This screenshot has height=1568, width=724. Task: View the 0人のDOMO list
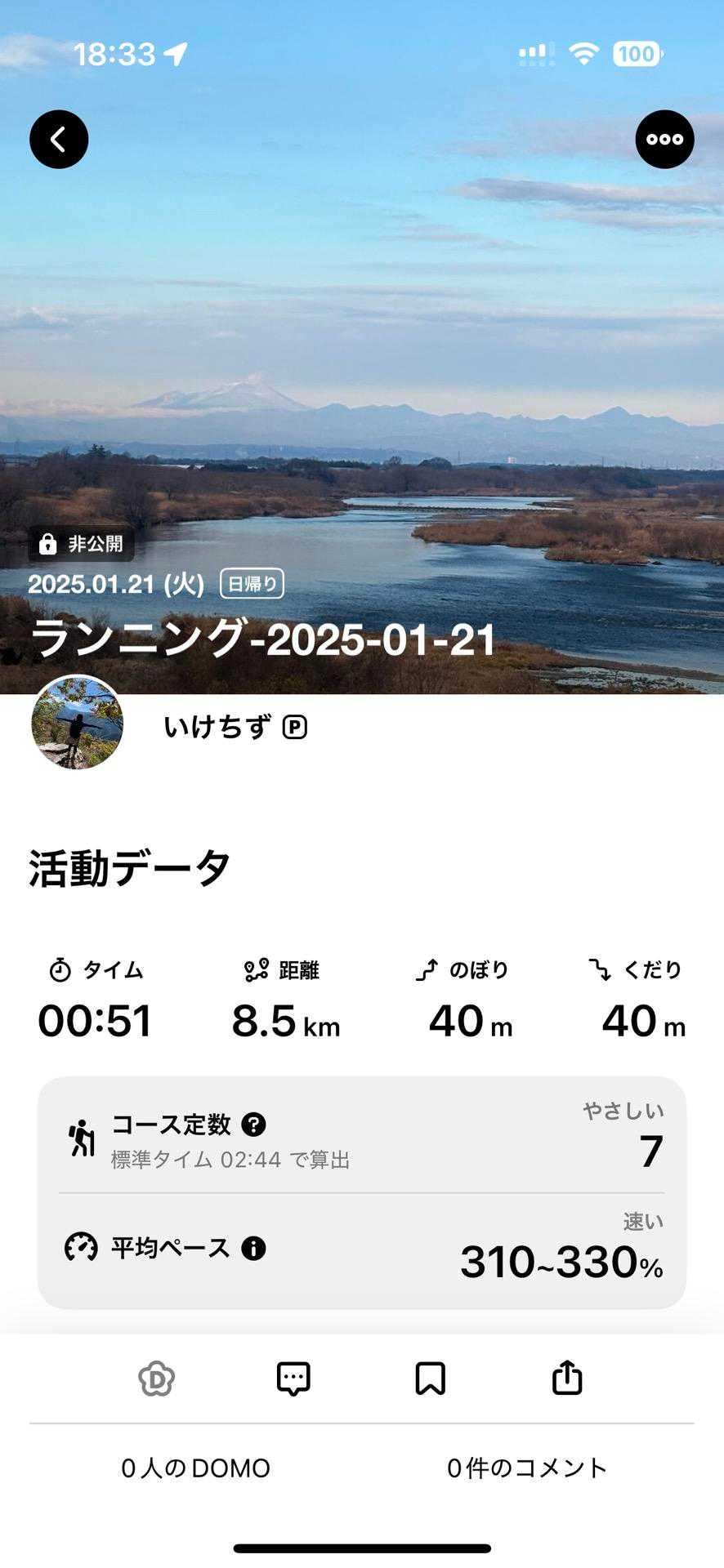pos(195,1468)
